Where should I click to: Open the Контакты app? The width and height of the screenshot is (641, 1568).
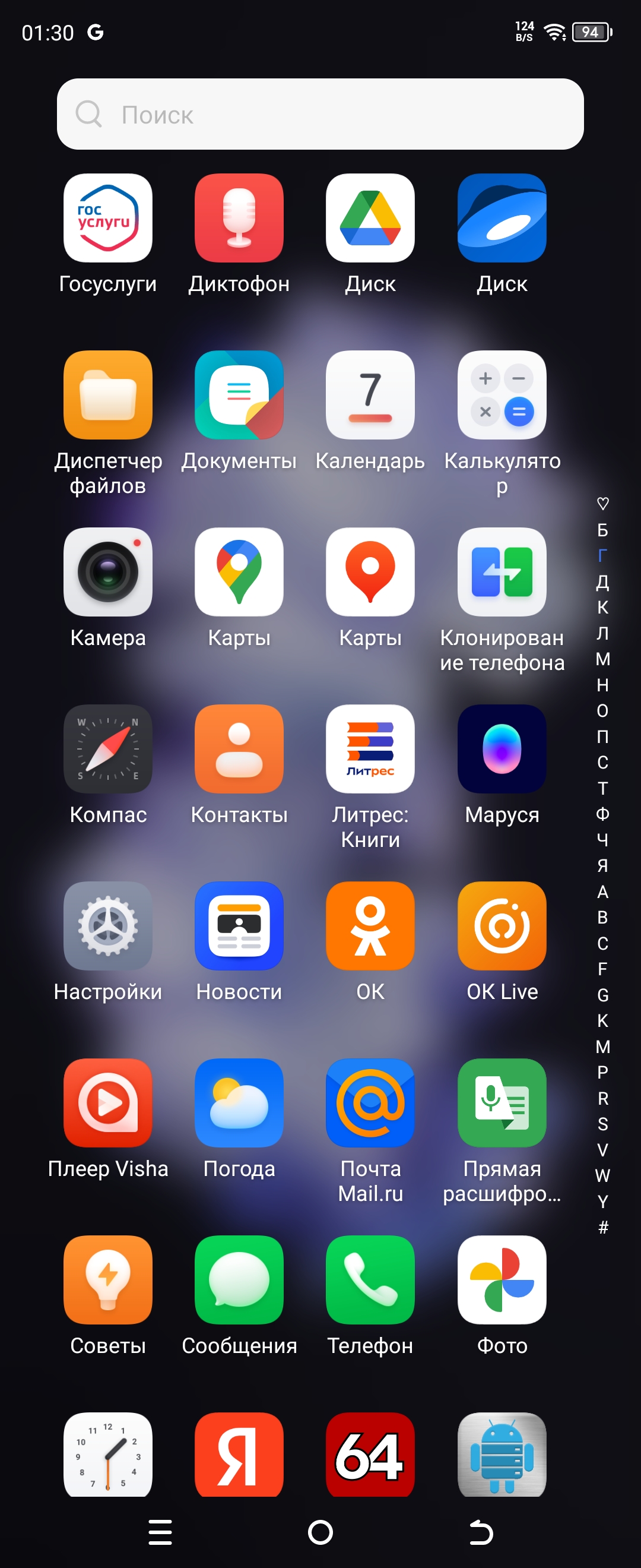point(239,749)
